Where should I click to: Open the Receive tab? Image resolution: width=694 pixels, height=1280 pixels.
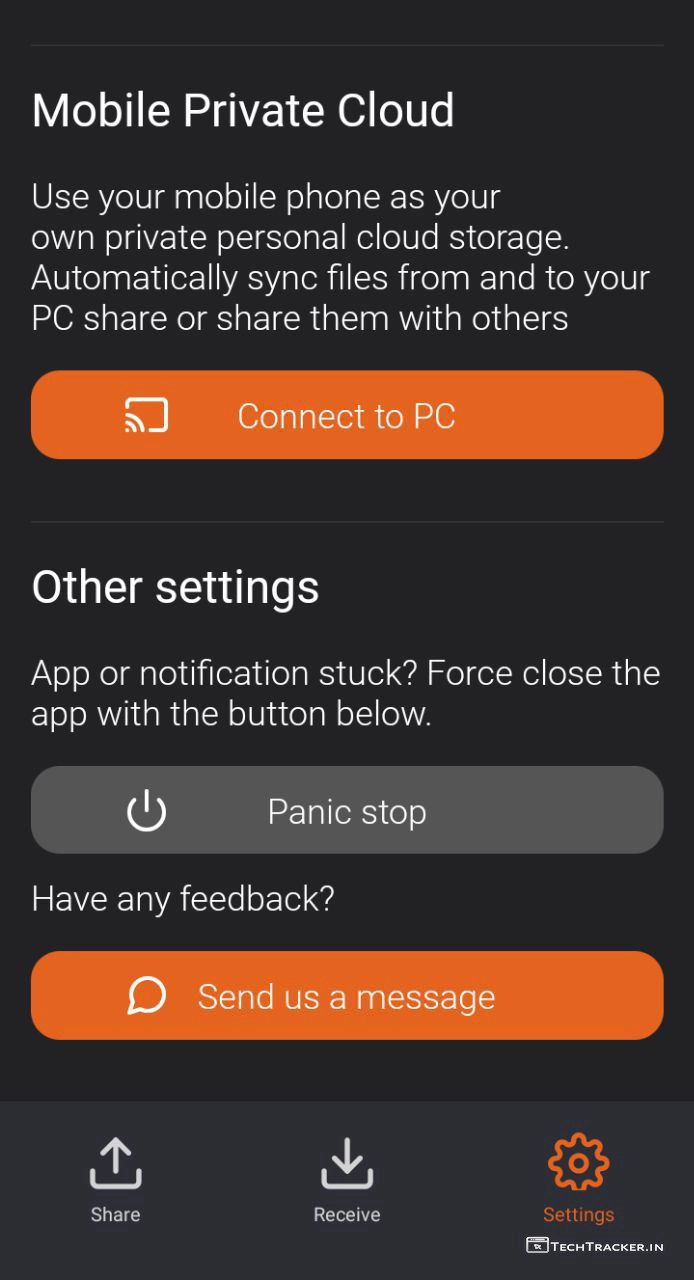coord(347,1180)
